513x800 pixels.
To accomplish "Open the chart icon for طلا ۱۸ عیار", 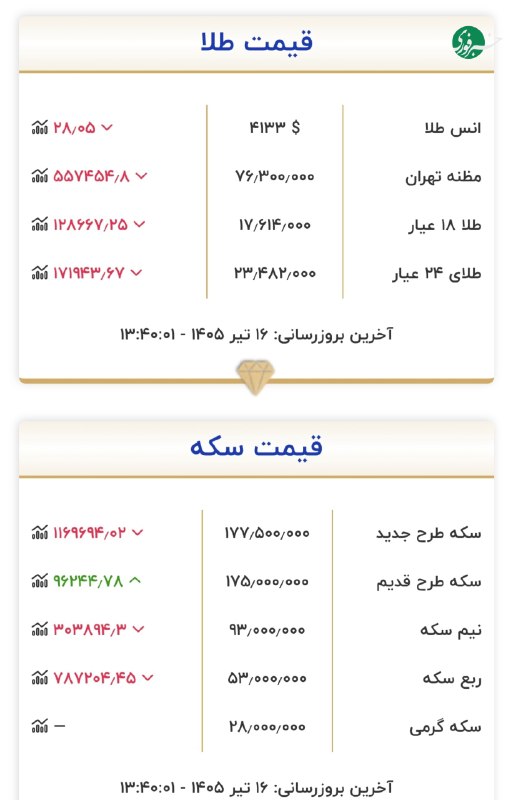I will 40,224.
